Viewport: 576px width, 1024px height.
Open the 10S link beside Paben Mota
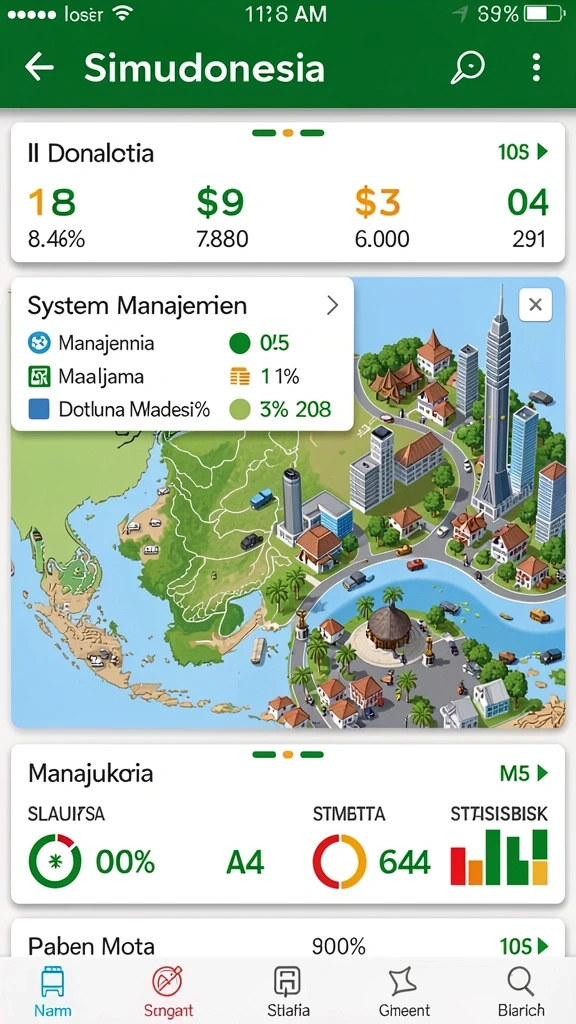point(524,946)
